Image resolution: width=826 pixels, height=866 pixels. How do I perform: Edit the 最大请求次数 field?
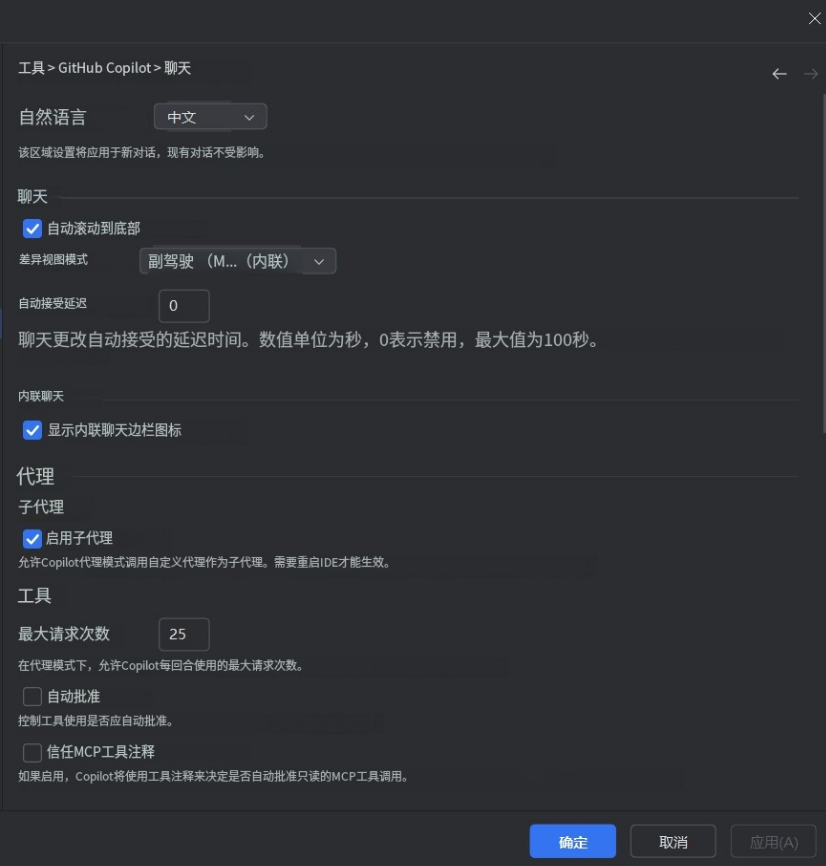coord(184,634)
